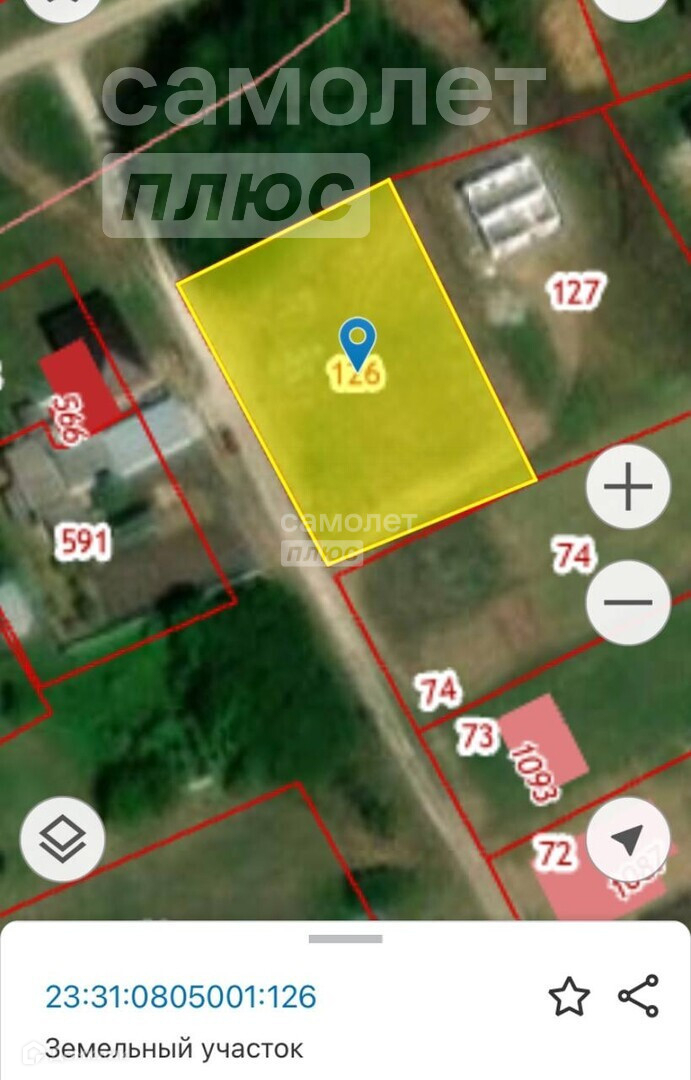The width and height of the screenshot is (691, 1080).
Task: Open details for cadastral number 23:31:0805001:126
Action: pos(181,996)
